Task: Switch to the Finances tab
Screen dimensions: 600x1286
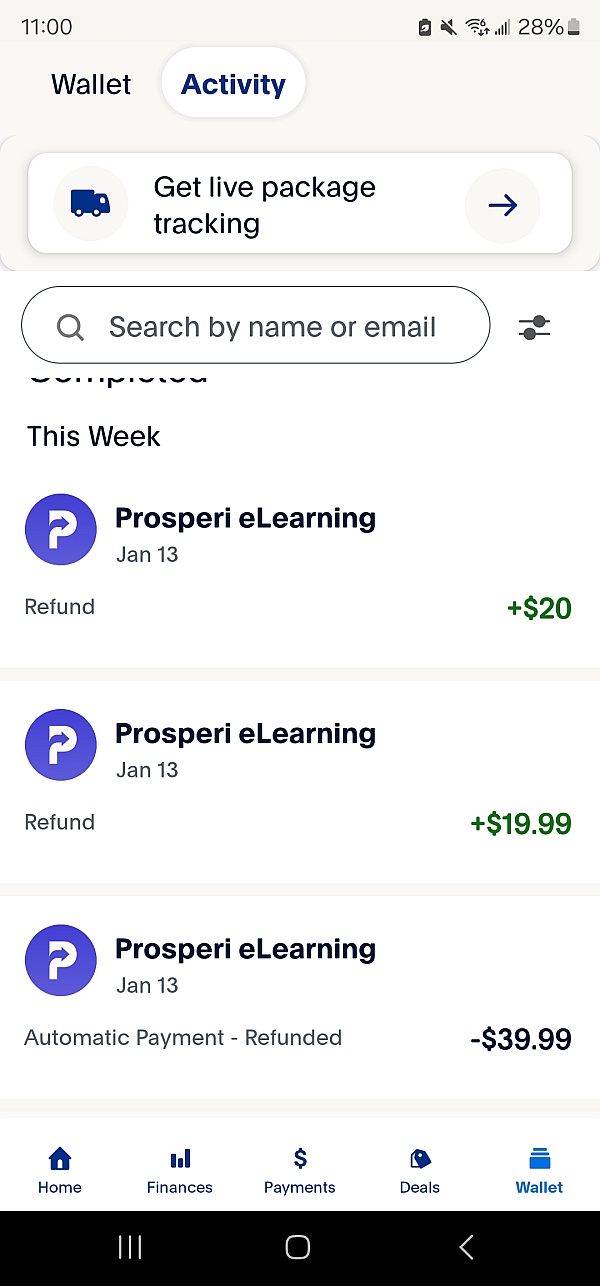Action: (x=180, y=1171)
